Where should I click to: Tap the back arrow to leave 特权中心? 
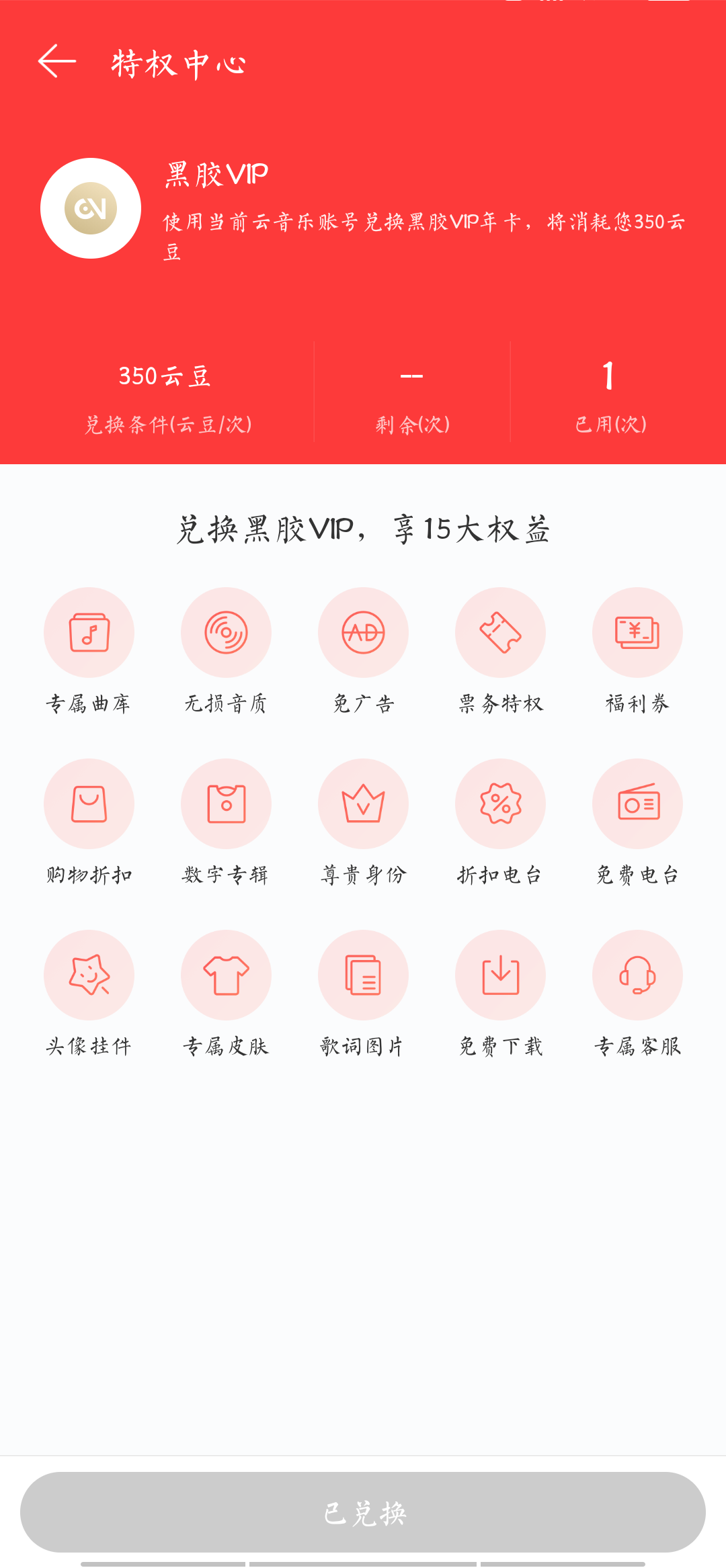pos(56,62)
